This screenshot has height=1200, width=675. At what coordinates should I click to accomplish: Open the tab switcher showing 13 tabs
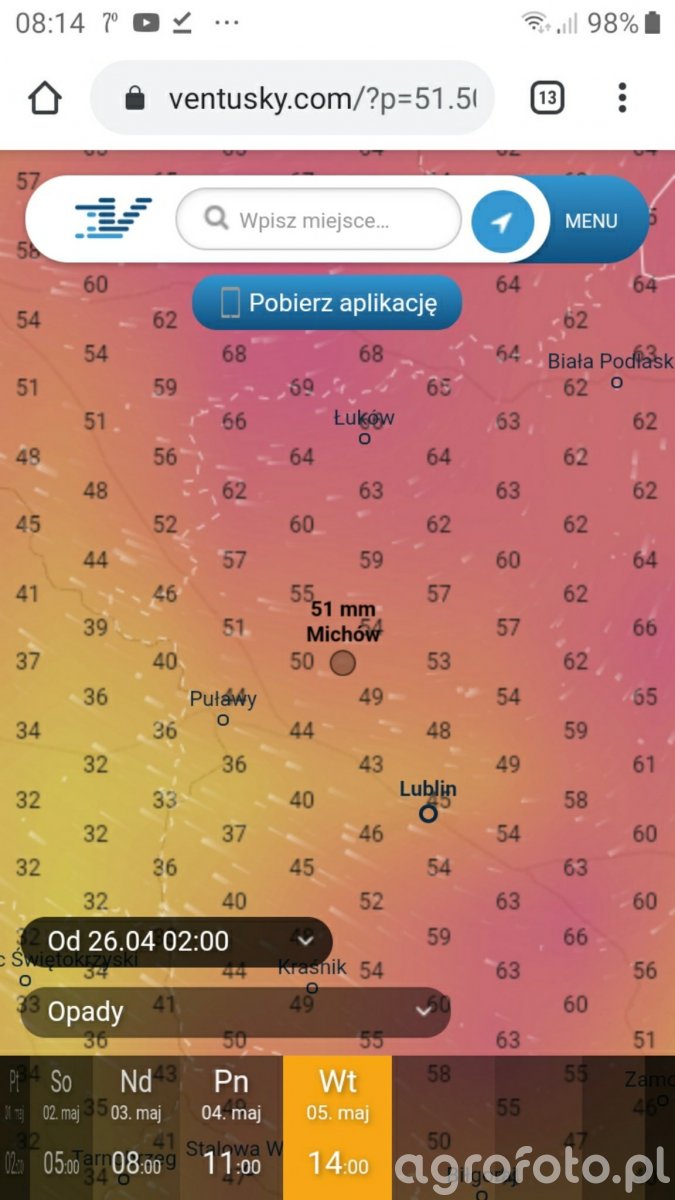(x=546, y=98)
